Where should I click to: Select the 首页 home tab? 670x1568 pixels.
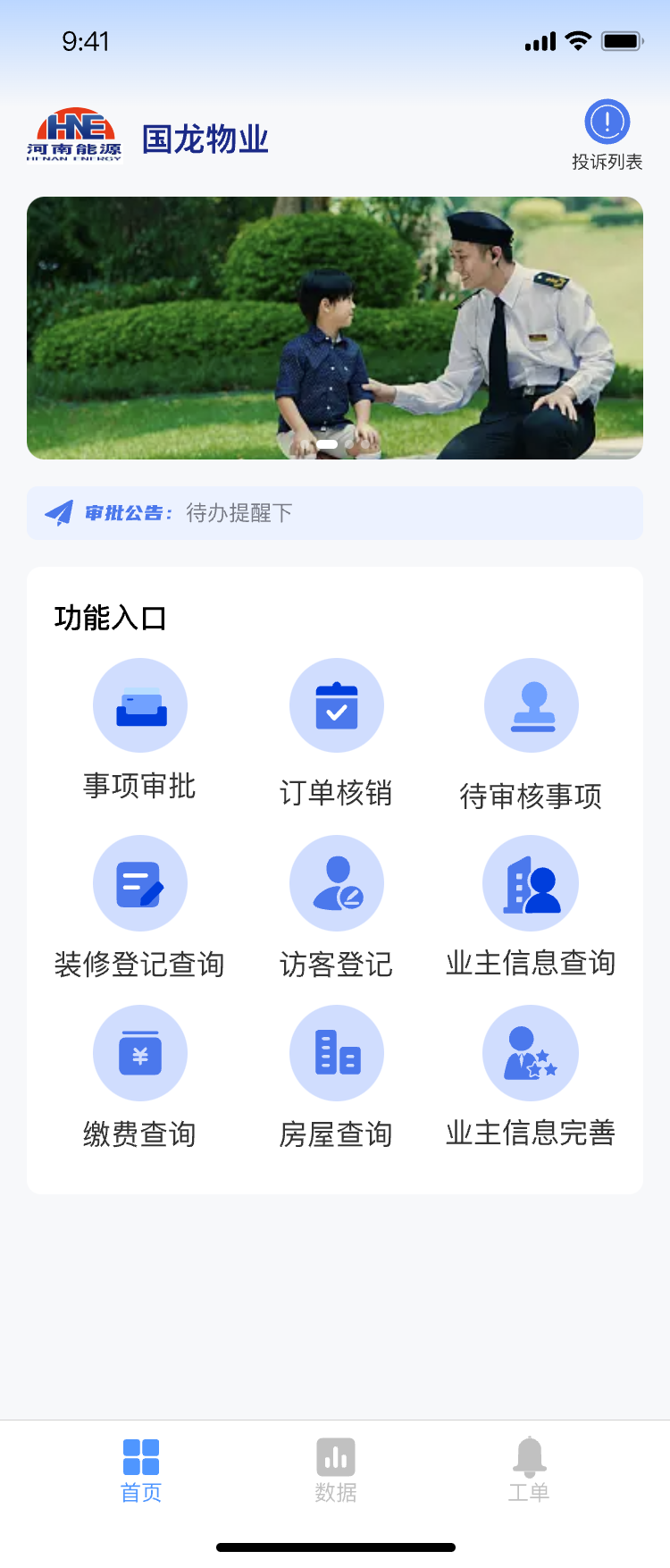141,1470
